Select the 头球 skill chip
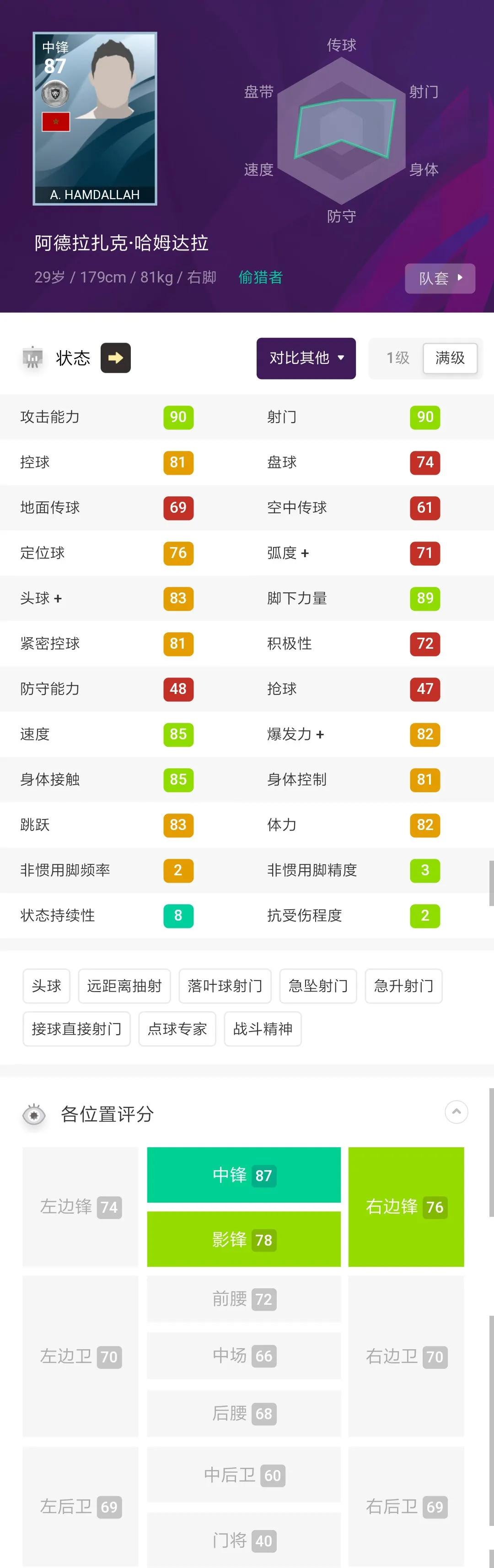 (x=46, y=986)
